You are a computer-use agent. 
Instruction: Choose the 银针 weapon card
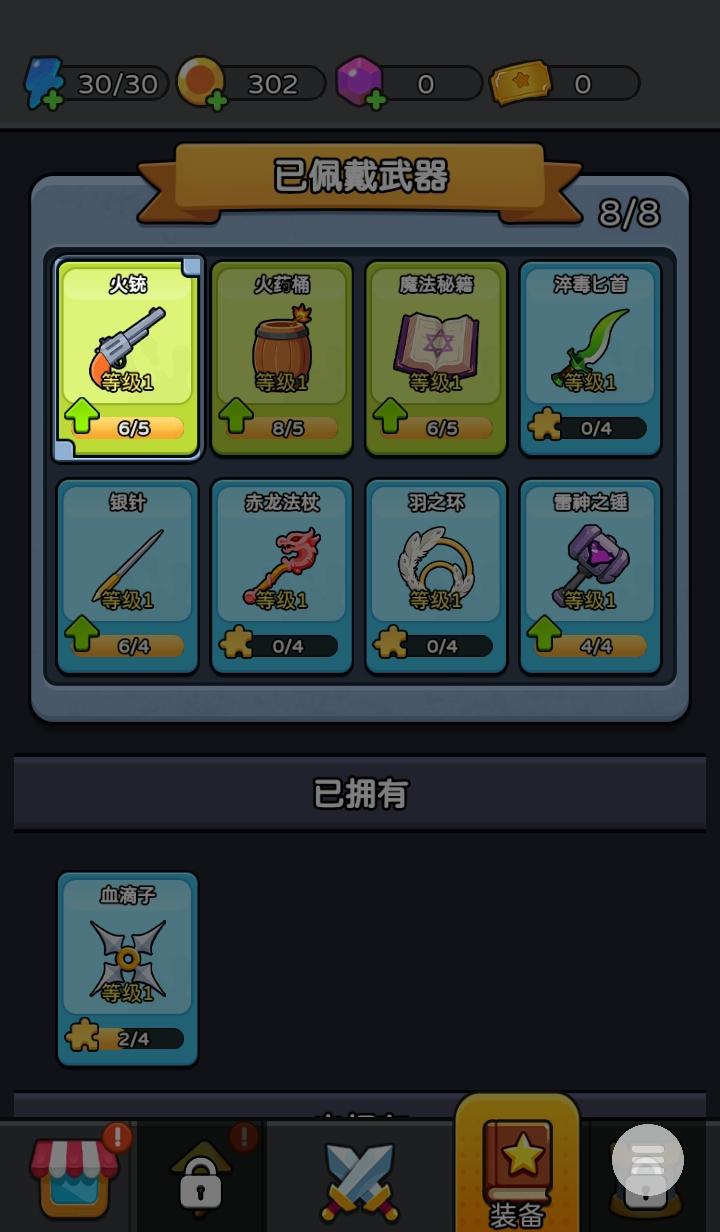128,576
